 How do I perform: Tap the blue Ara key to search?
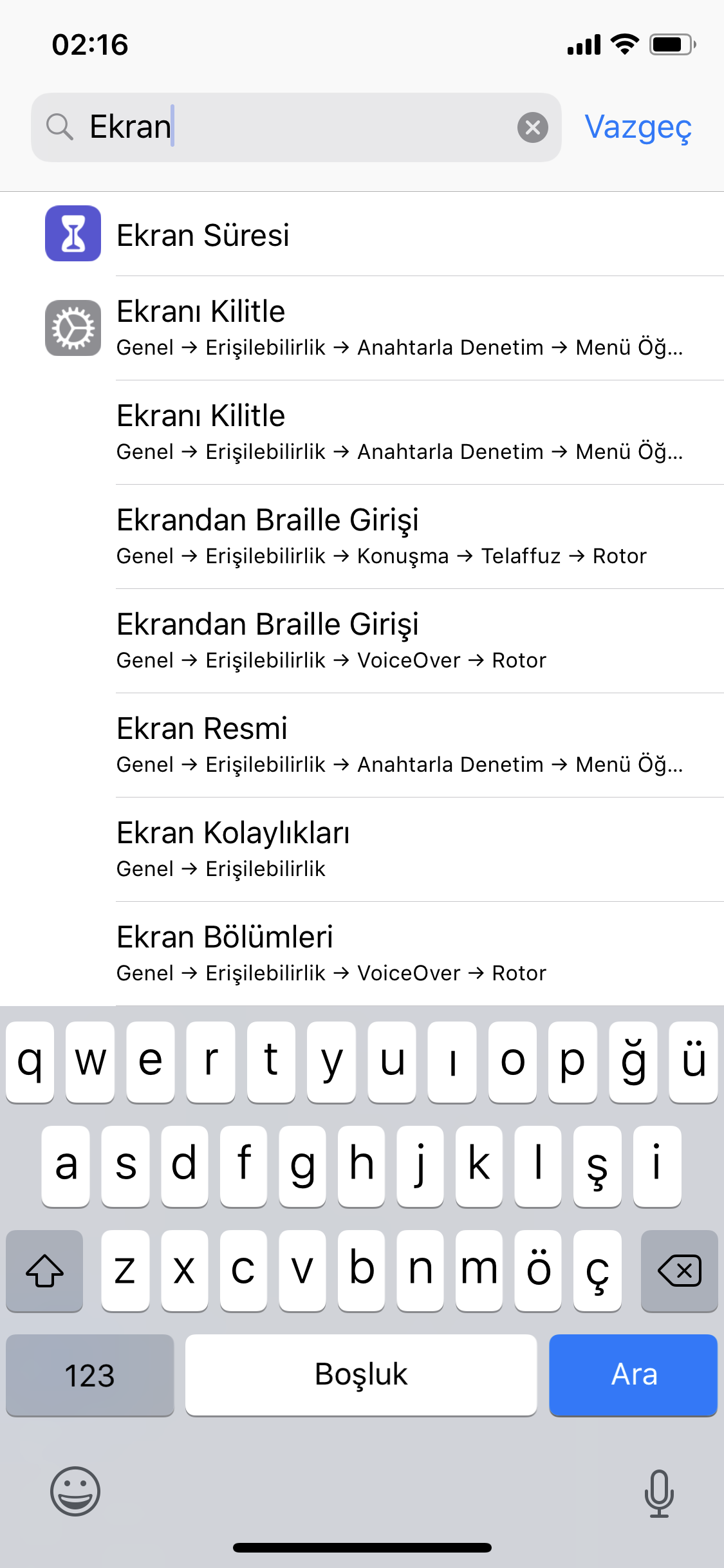[633, 1375]
